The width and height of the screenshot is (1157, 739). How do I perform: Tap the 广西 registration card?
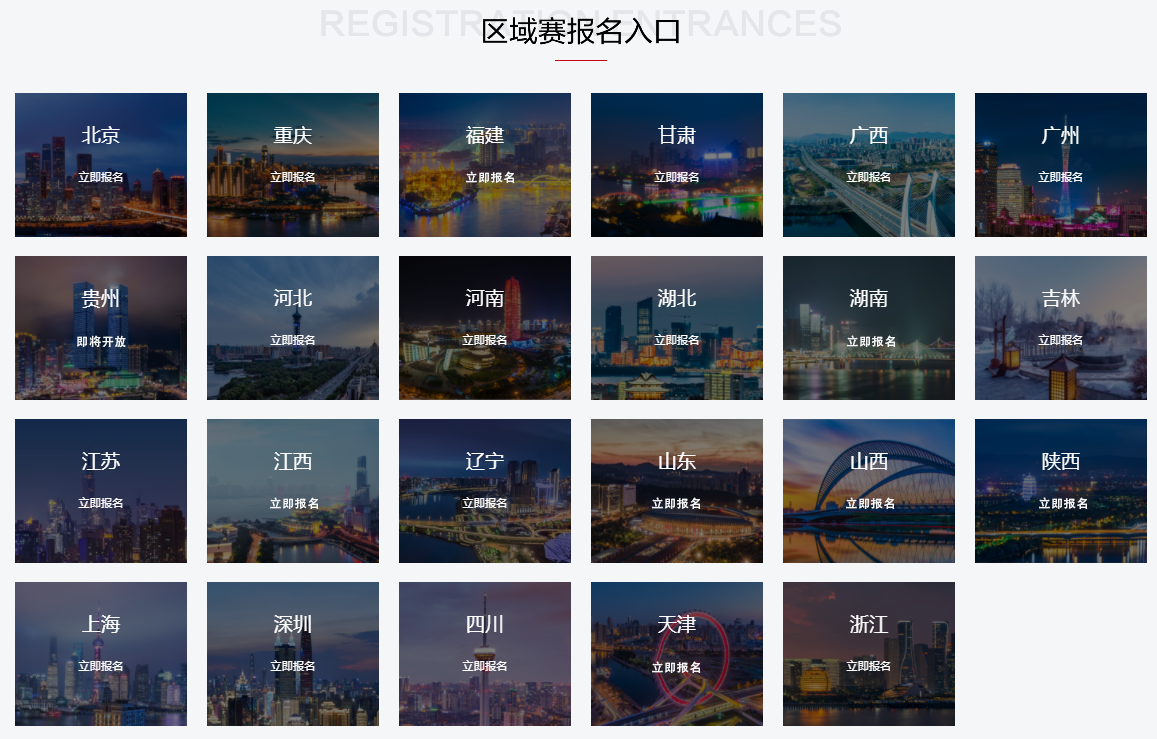tap(869, 165)
